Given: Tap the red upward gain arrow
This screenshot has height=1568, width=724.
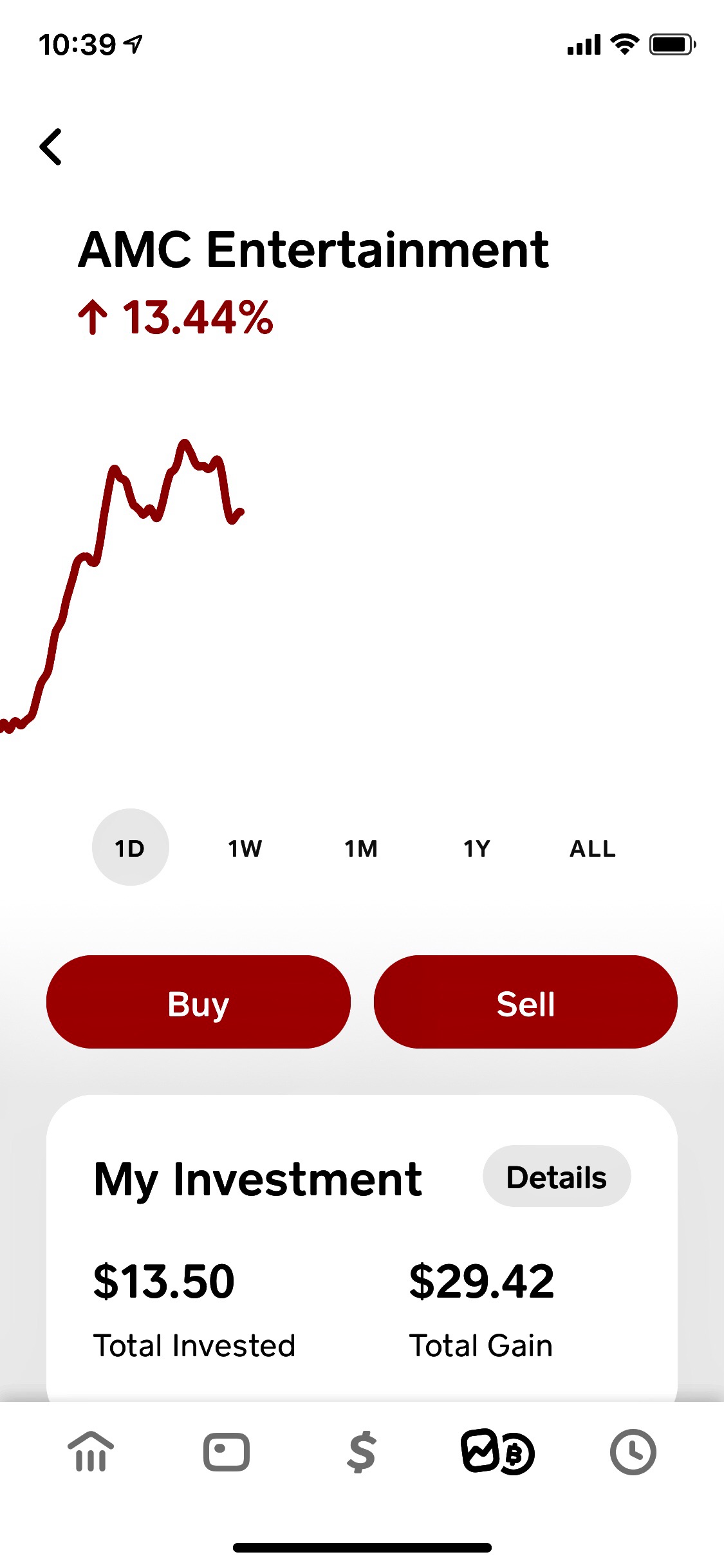Looking at the screenshot, I should (93, 318).
